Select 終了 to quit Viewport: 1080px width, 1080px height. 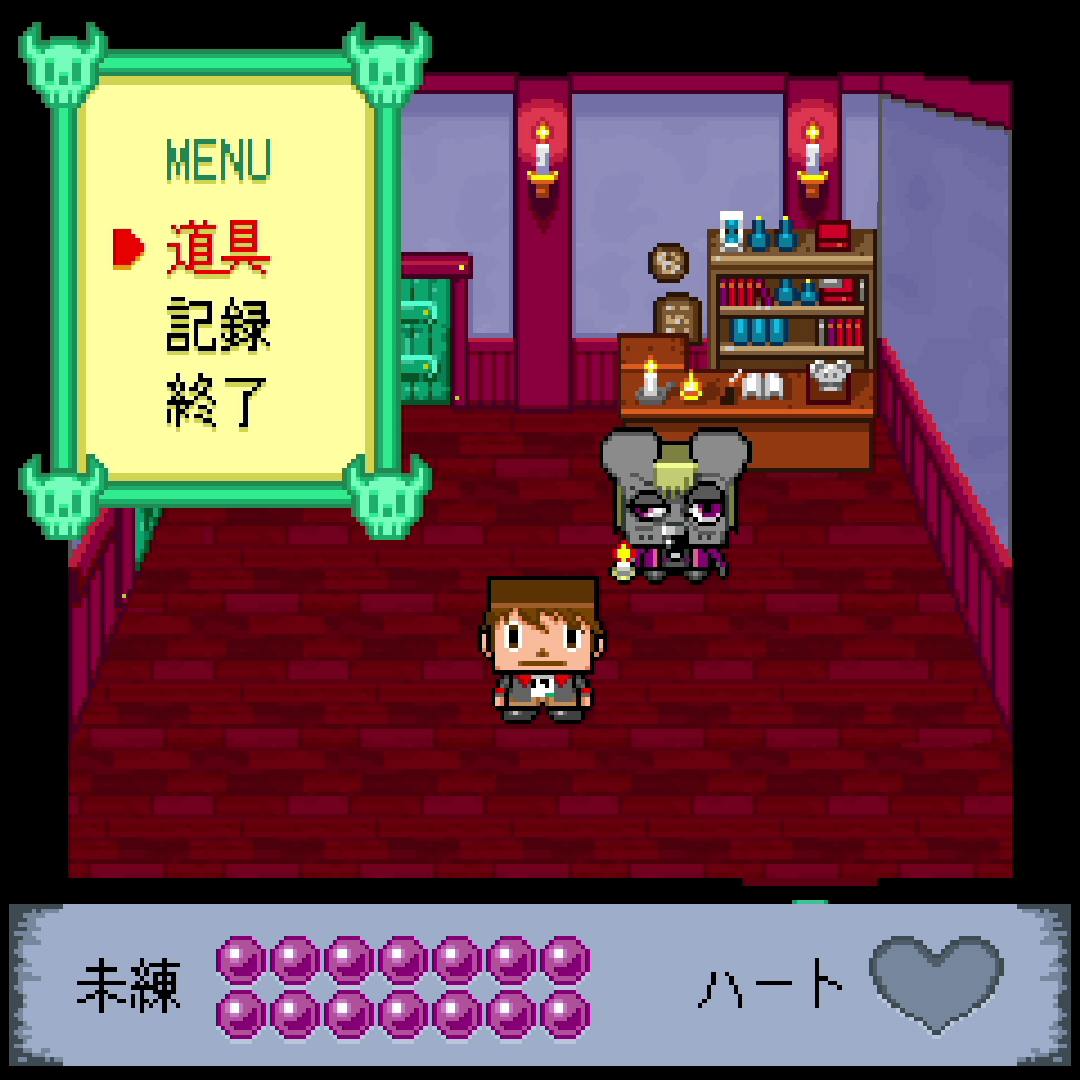pyautogui.click(x=218, y=400)
